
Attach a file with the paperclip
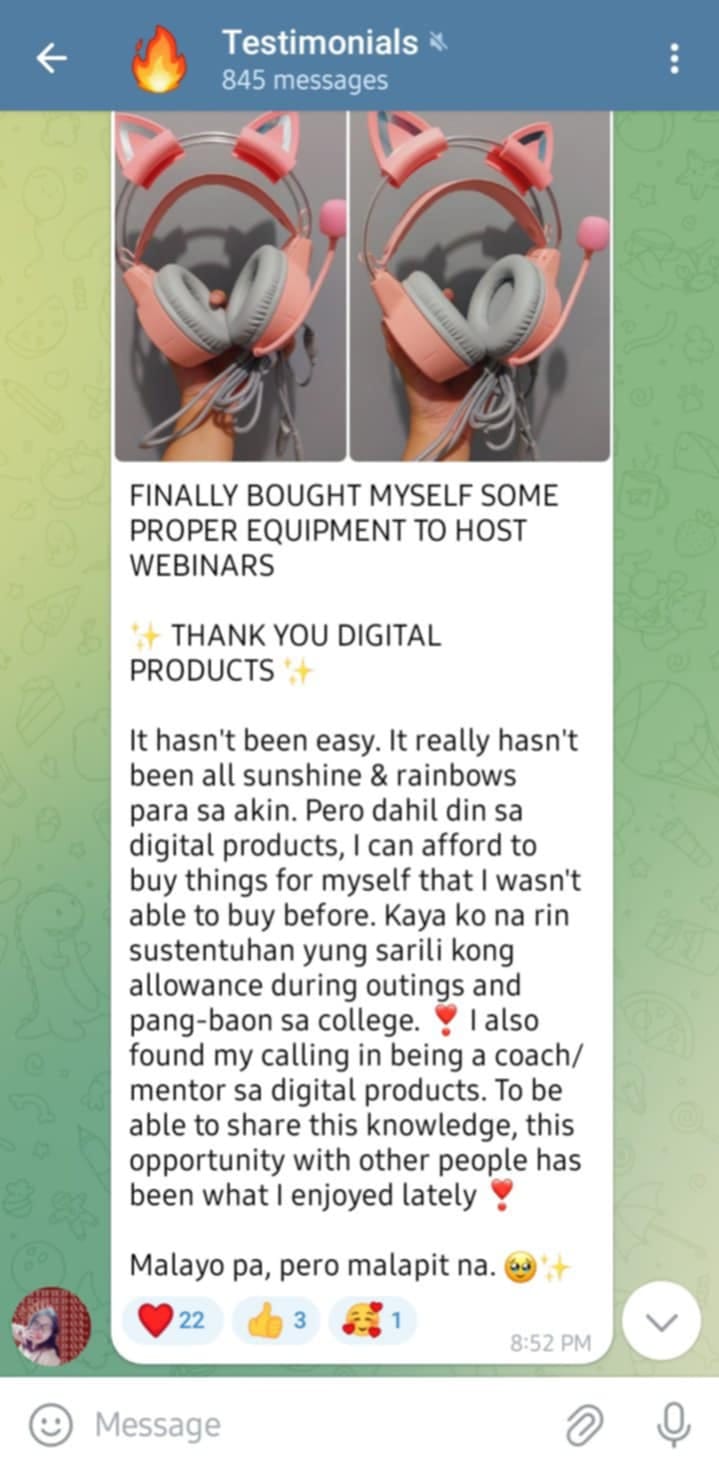[585, 1424]
